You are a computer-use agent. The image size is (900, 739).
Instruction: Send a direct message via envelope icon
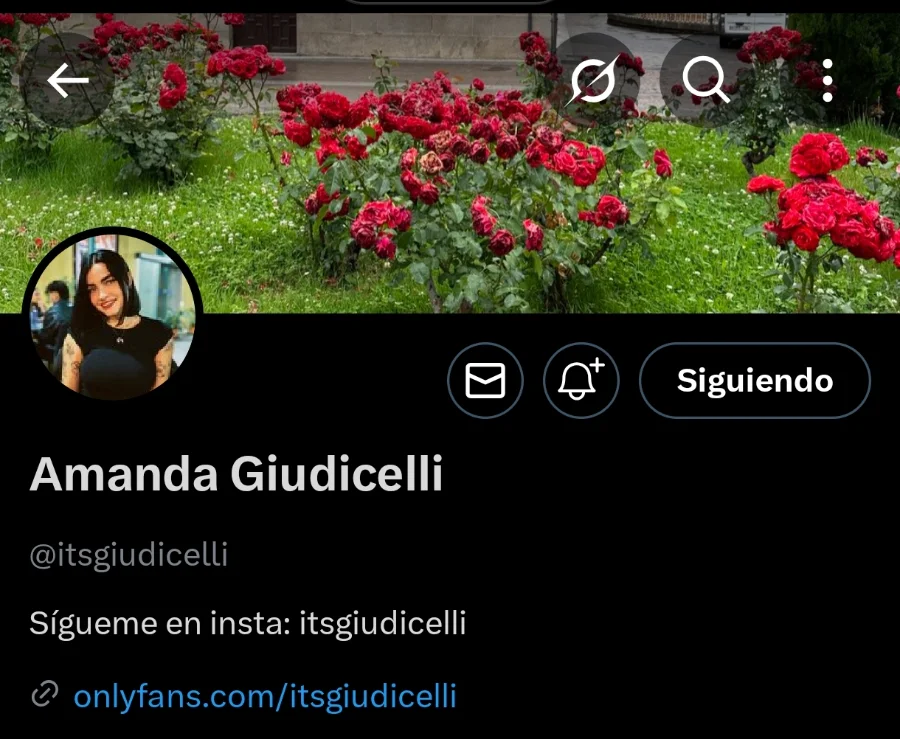[485, 380]
